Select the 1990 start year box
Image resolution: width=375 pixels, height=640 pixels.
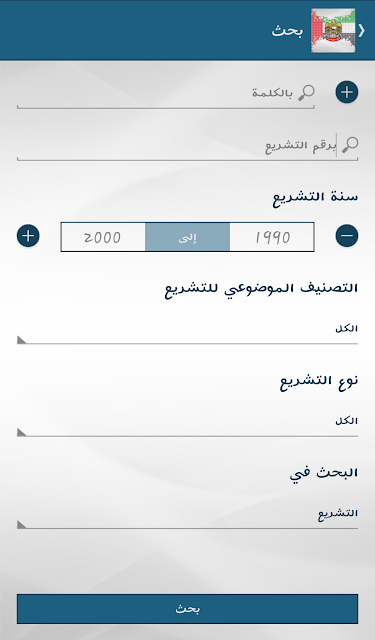pos(272,237)
